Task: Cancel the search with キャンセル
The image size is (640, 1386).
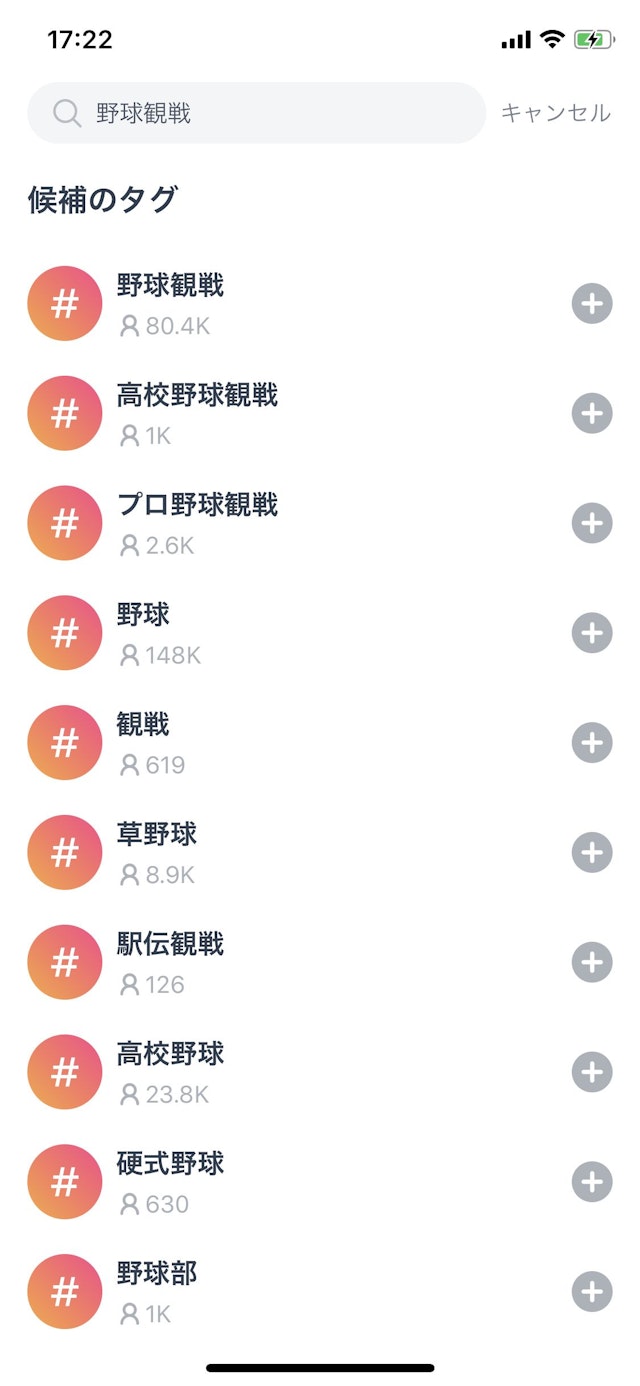Action: (555, 113)
